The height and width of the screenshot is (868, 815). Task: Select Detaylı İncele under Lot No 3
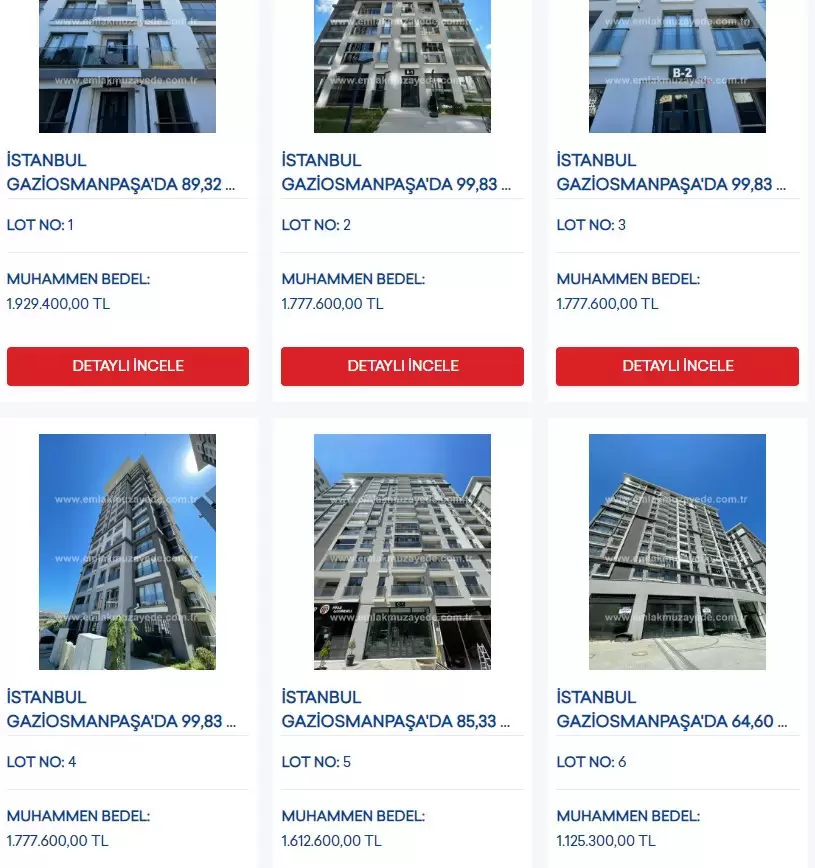677,366
